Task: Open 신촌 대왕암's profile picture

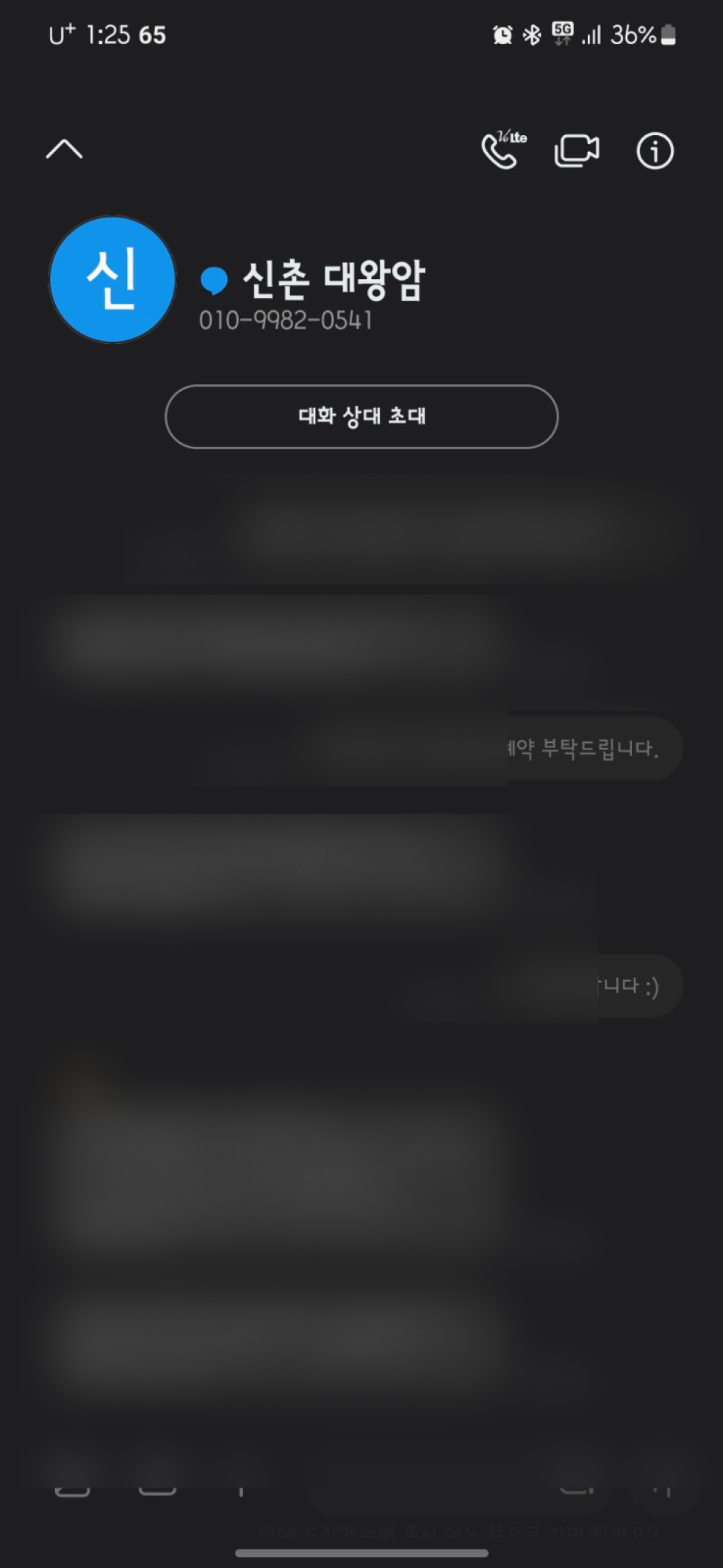Action: point(113,279)
